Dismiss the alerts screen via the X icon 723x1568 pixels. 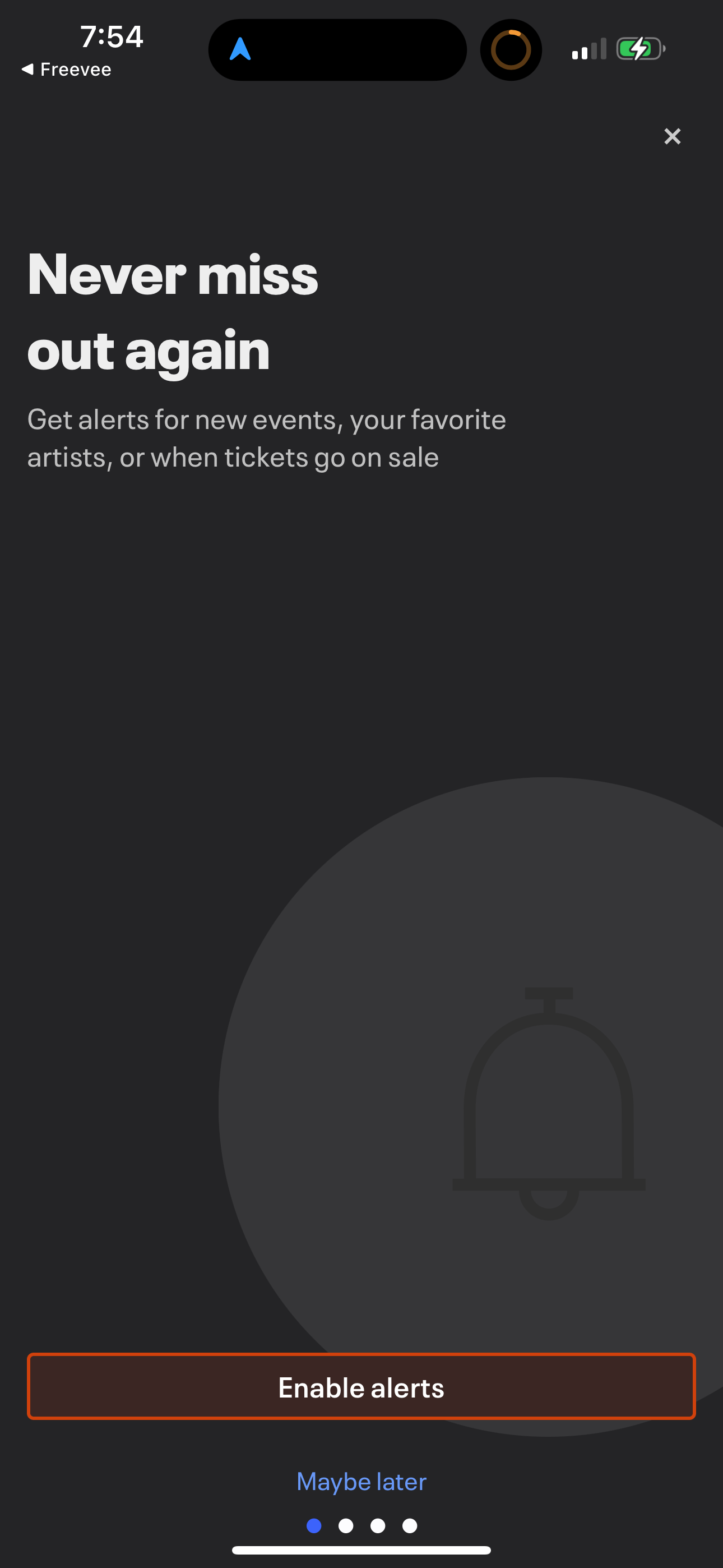click(x=672, y=136)
